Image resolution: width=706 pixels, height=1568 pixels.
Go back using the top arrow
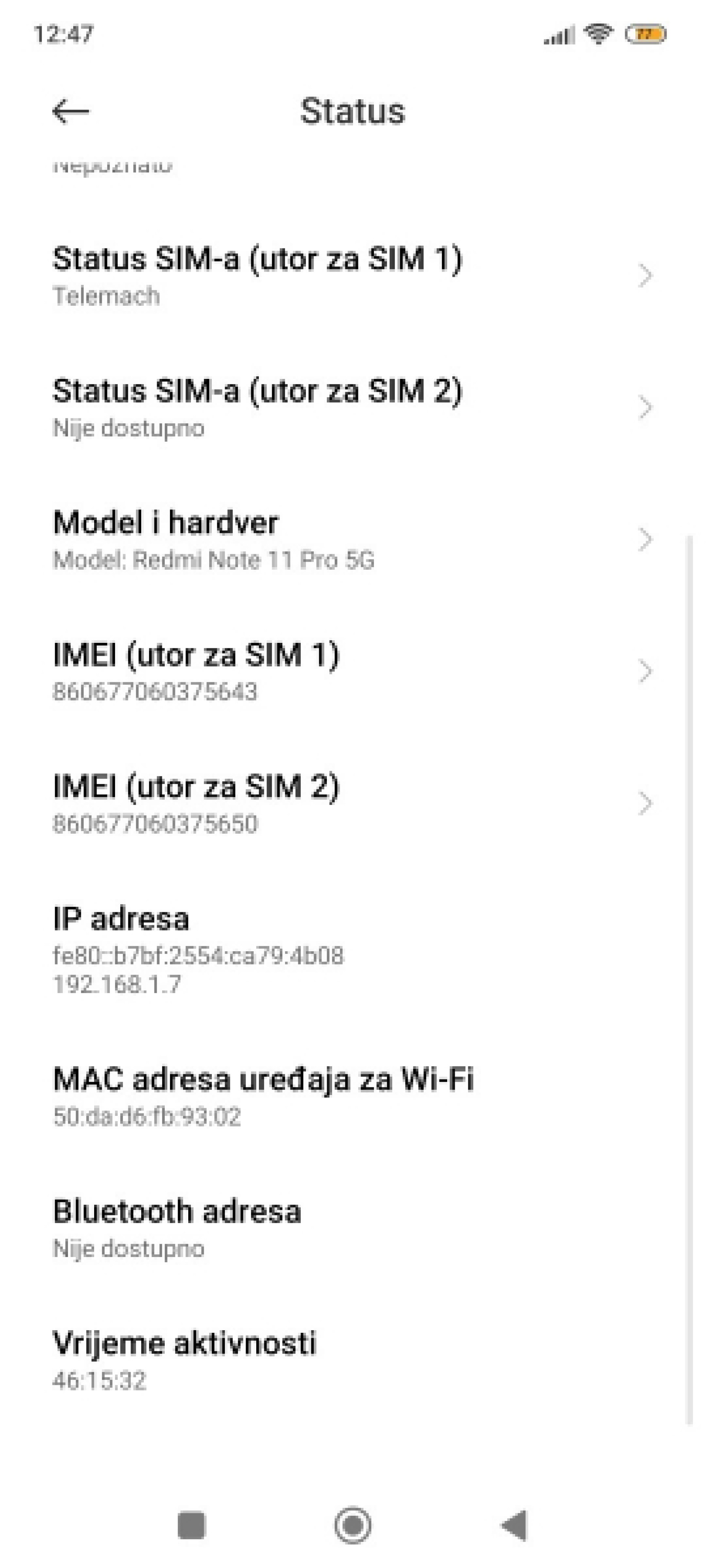pyautogui.click(x=71, y=111)
